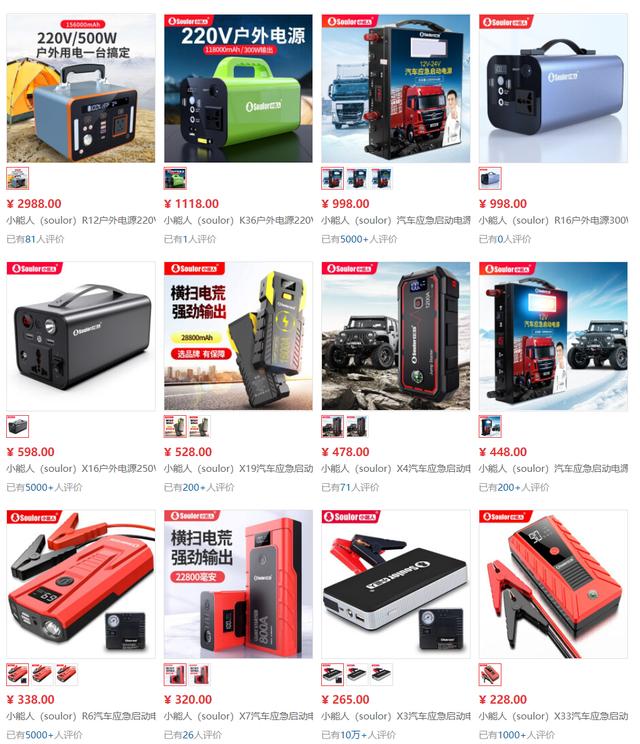Select the second variant thumbnail under X19
The width and height of the screenshot is (640, 744).
[x=199, y=426]
